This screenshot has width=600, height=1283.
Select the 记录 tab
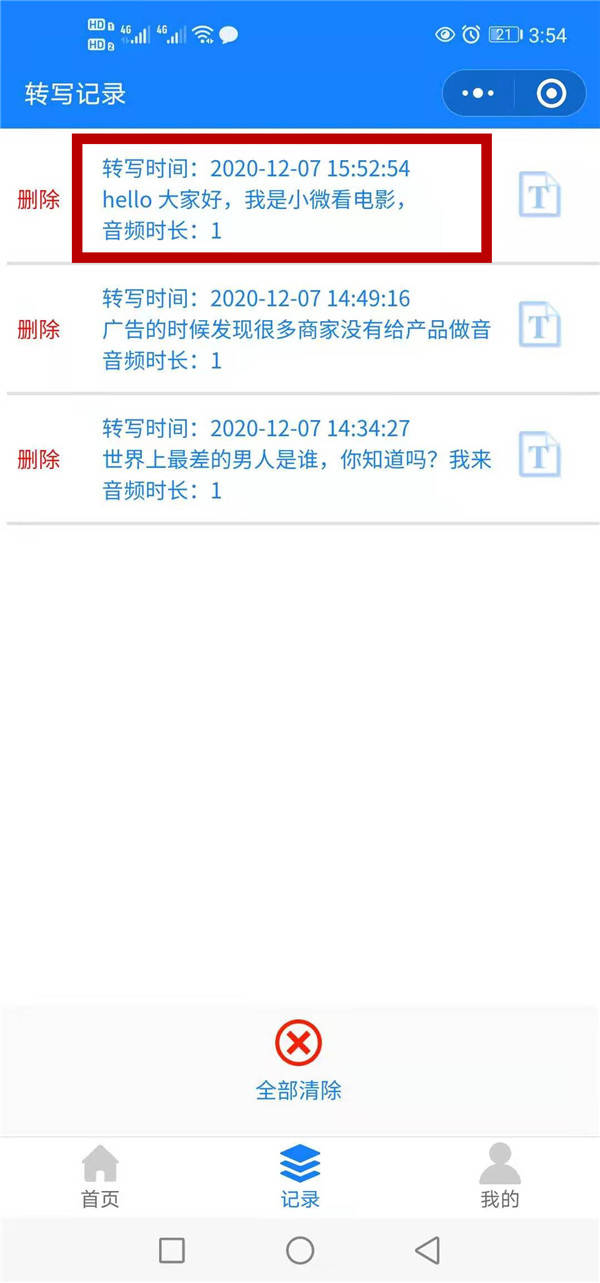pyautogui.click(x=300, y=1177)
